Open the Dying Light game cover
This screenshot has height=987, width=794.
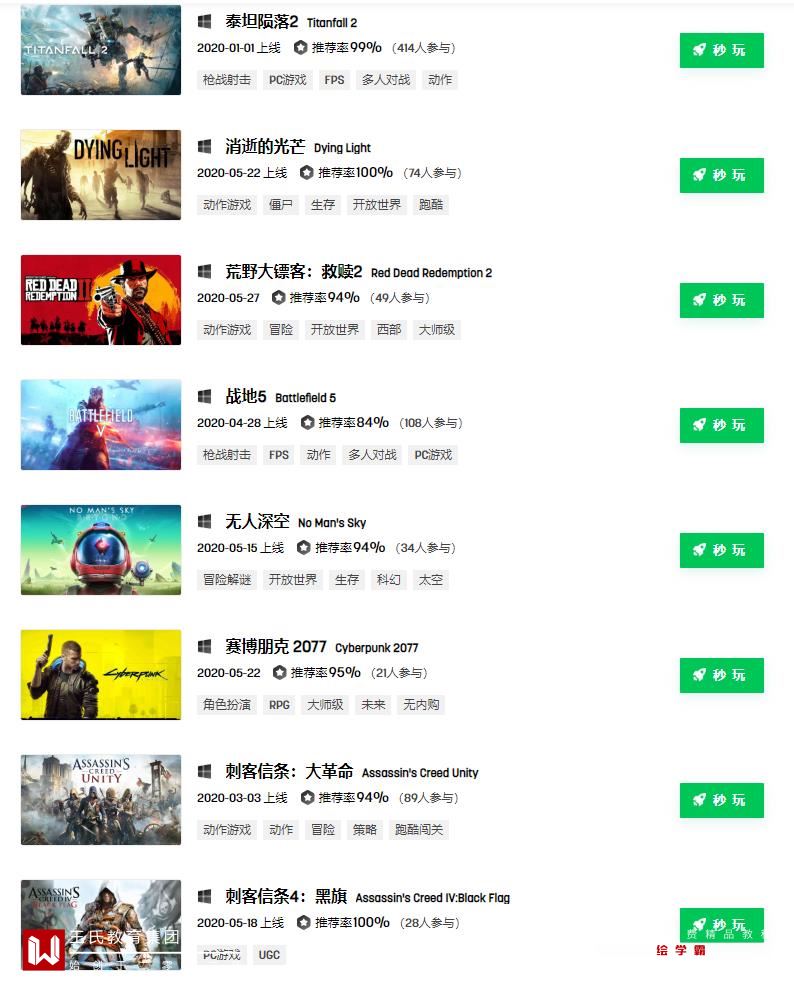101,175
